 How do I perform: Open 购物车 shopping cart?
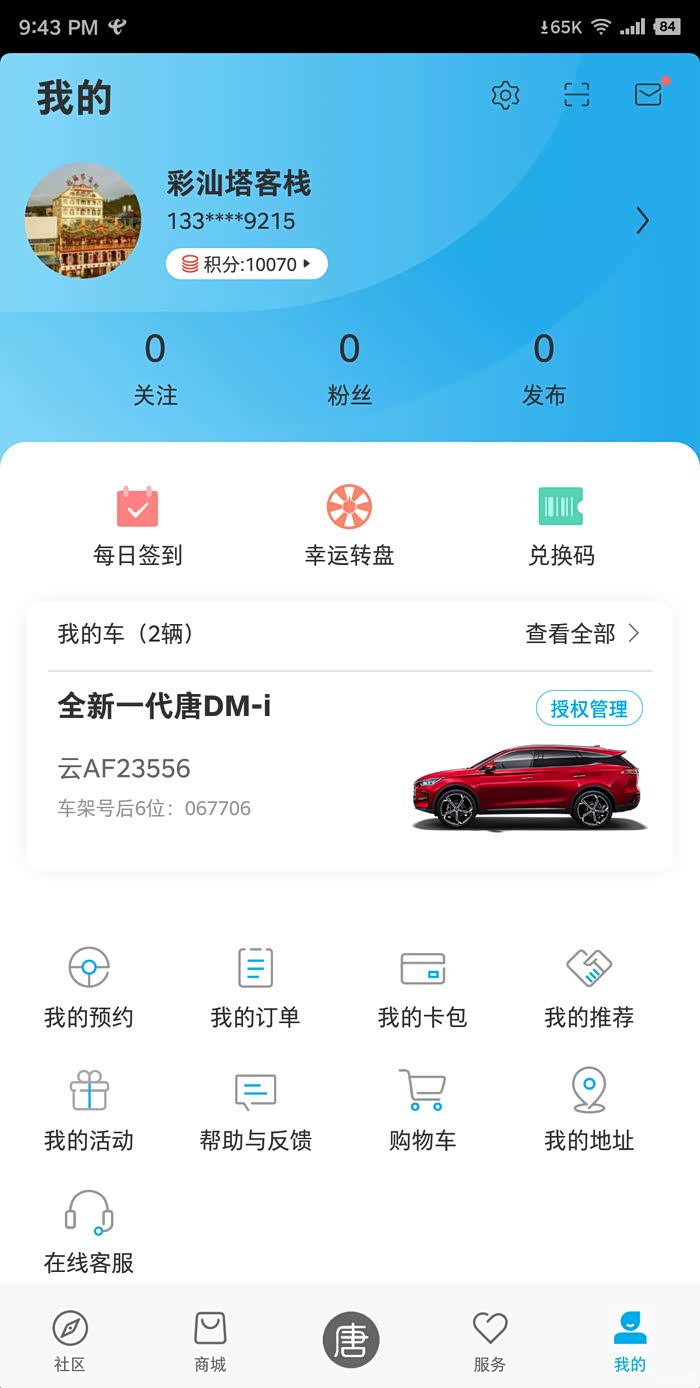pyautogui.click(x=422, y=1110)
